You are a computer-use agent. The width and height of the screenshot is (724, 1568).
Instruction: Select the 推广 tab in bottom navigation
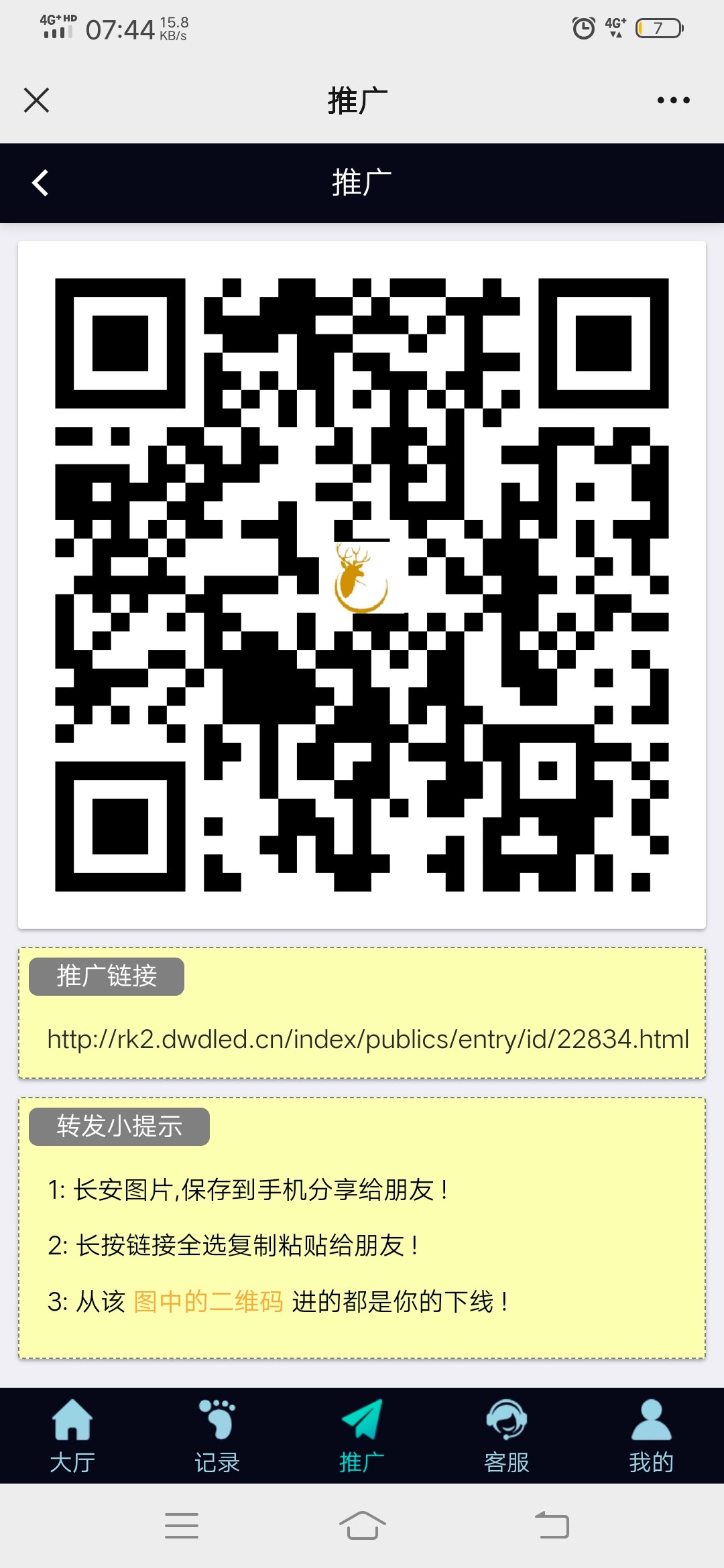(362, 1435)
